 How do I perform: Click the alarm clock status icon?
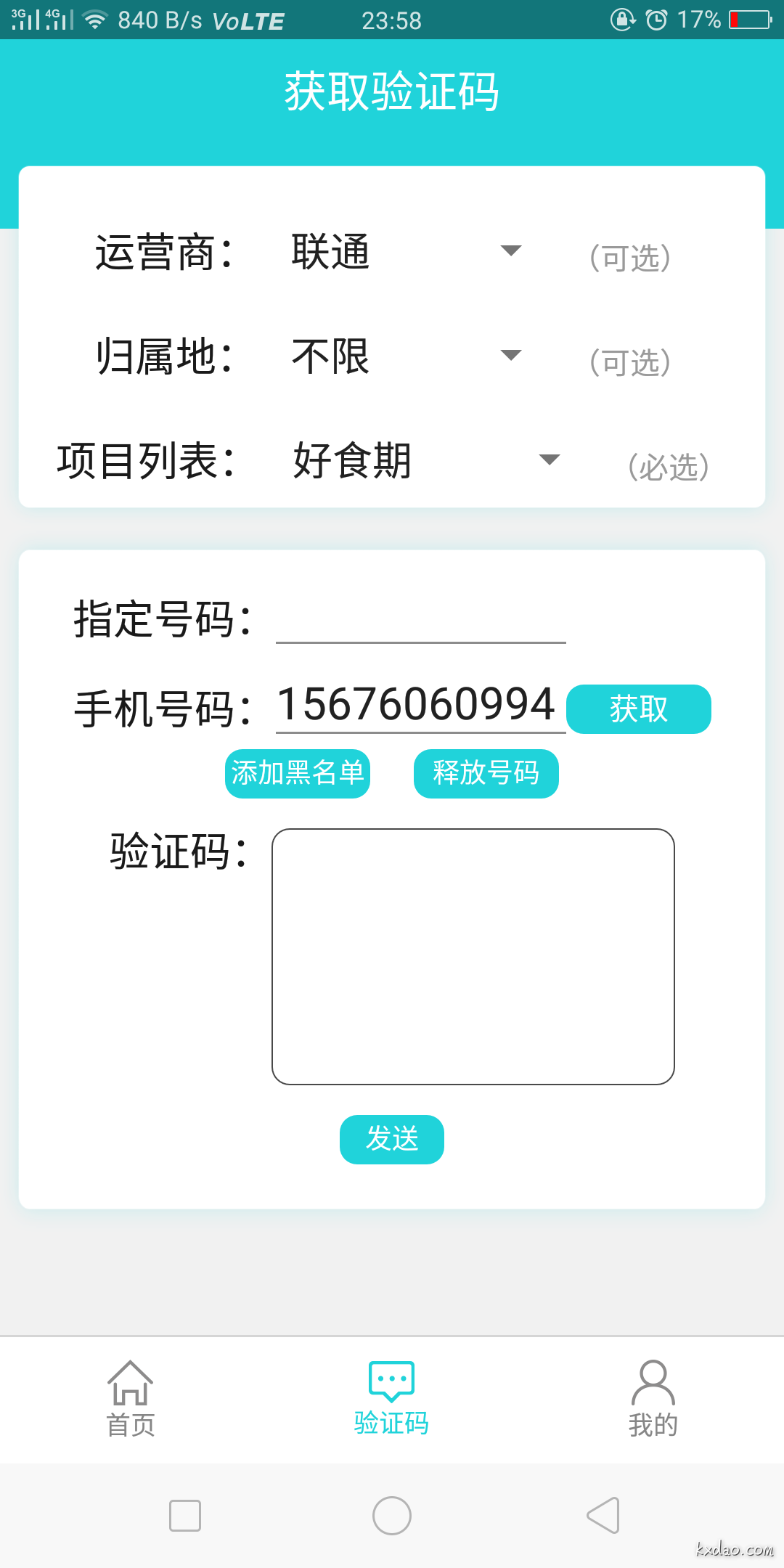[658, 20]
